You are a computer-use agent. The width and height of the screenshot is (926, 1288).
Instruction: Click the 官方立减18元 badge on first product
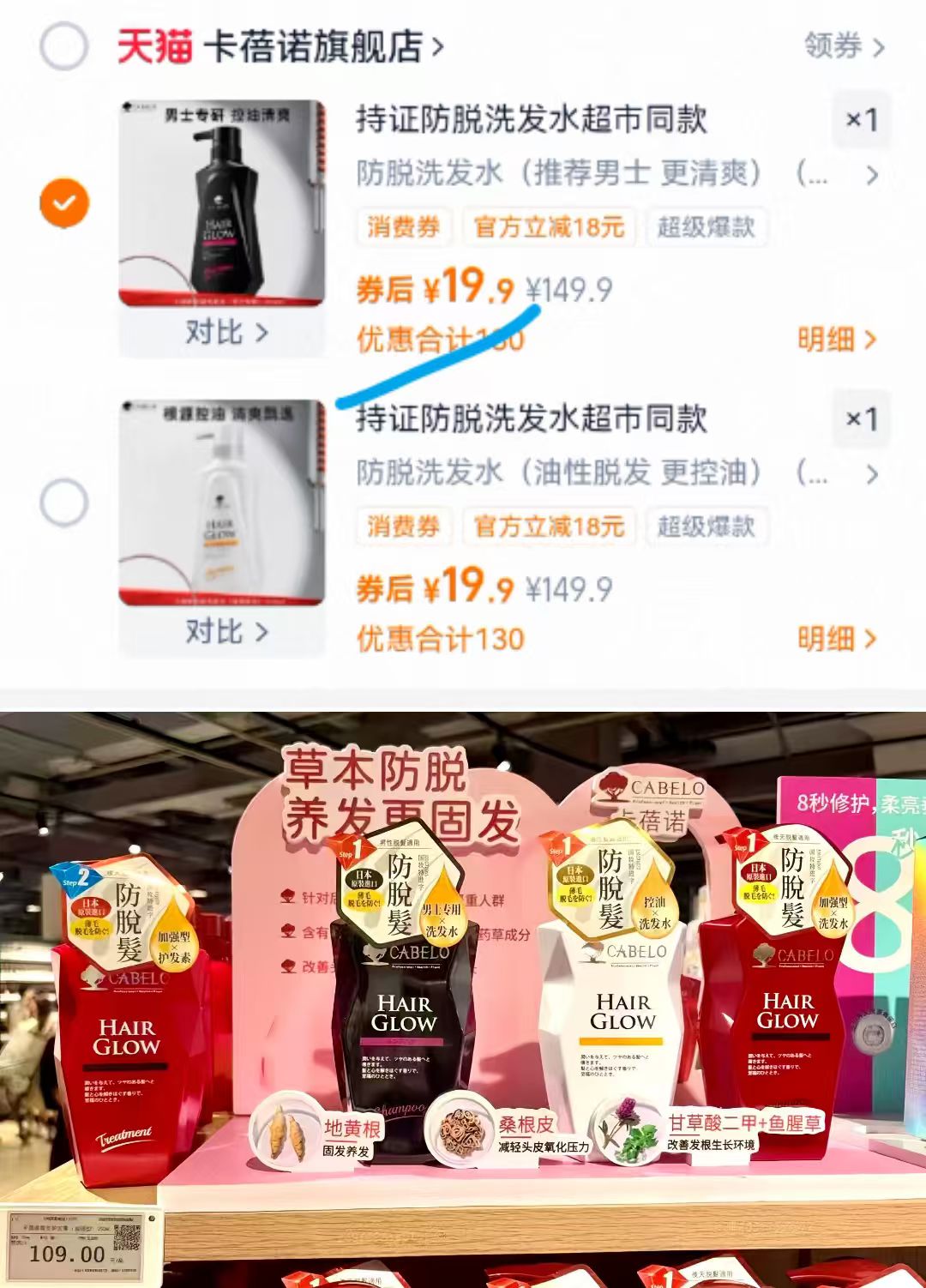click(549, 227)
